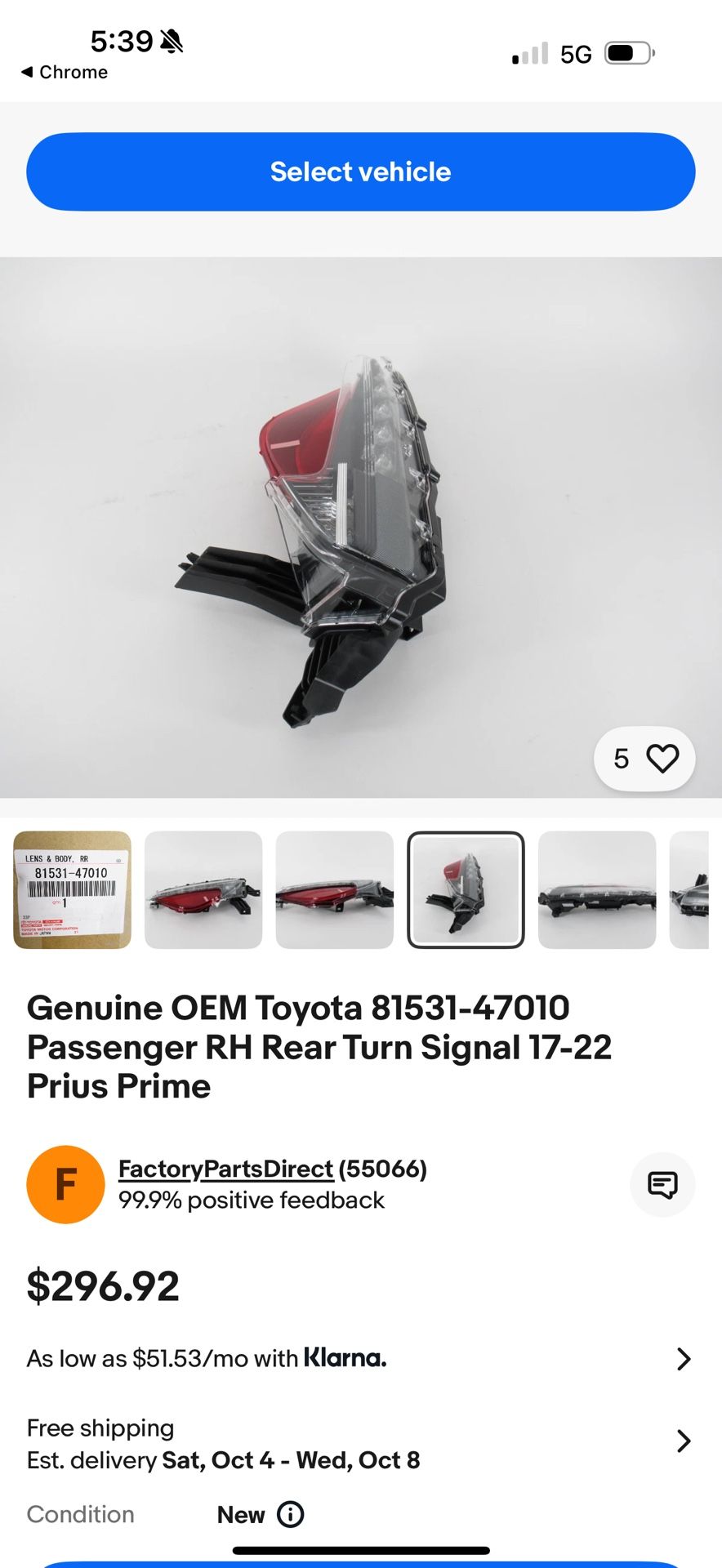
Task: Select the currently highlighted side-angle thumbnail
Action: [x=466, y=890]
